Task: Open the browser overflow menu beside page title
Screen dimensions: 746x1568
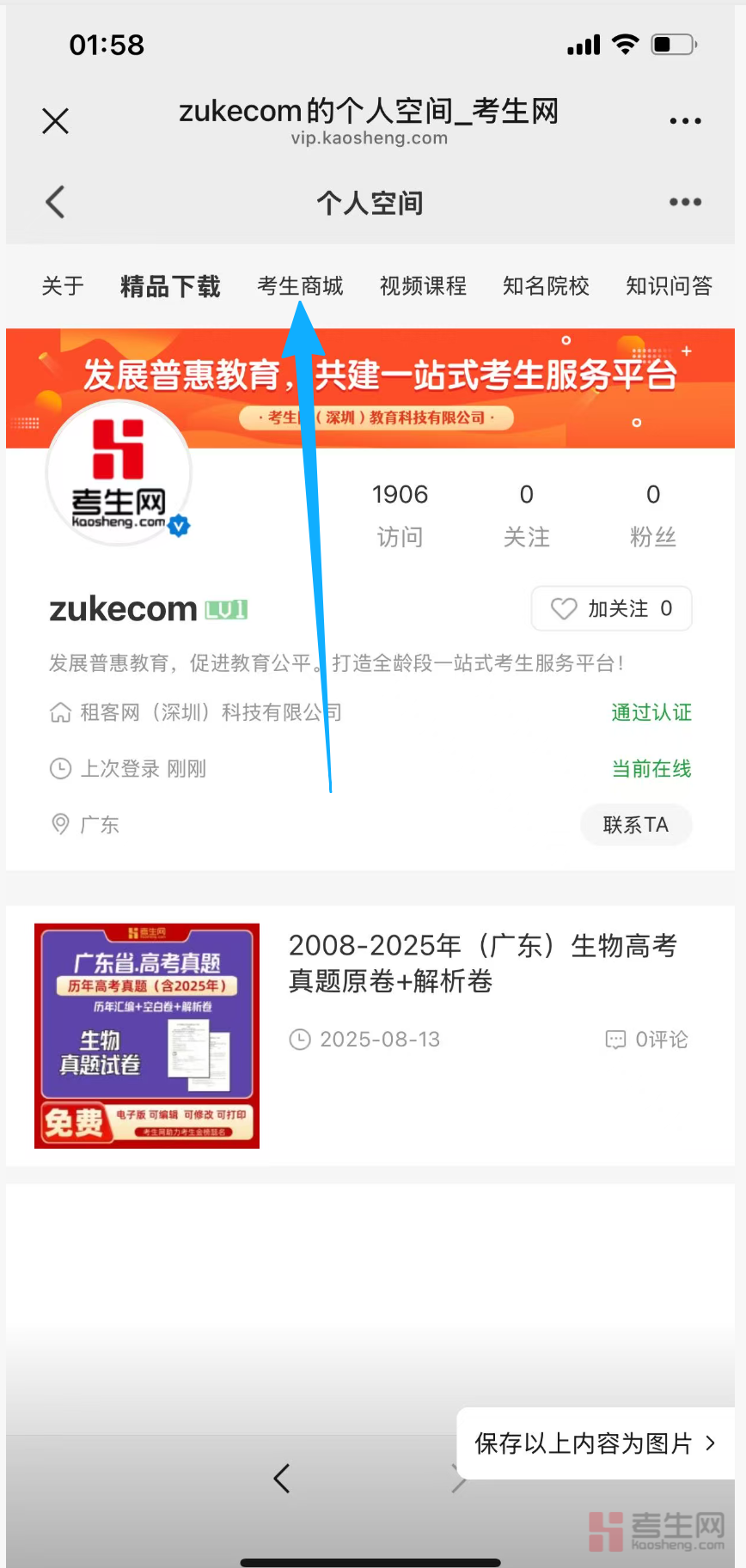Action: point(685,121)
